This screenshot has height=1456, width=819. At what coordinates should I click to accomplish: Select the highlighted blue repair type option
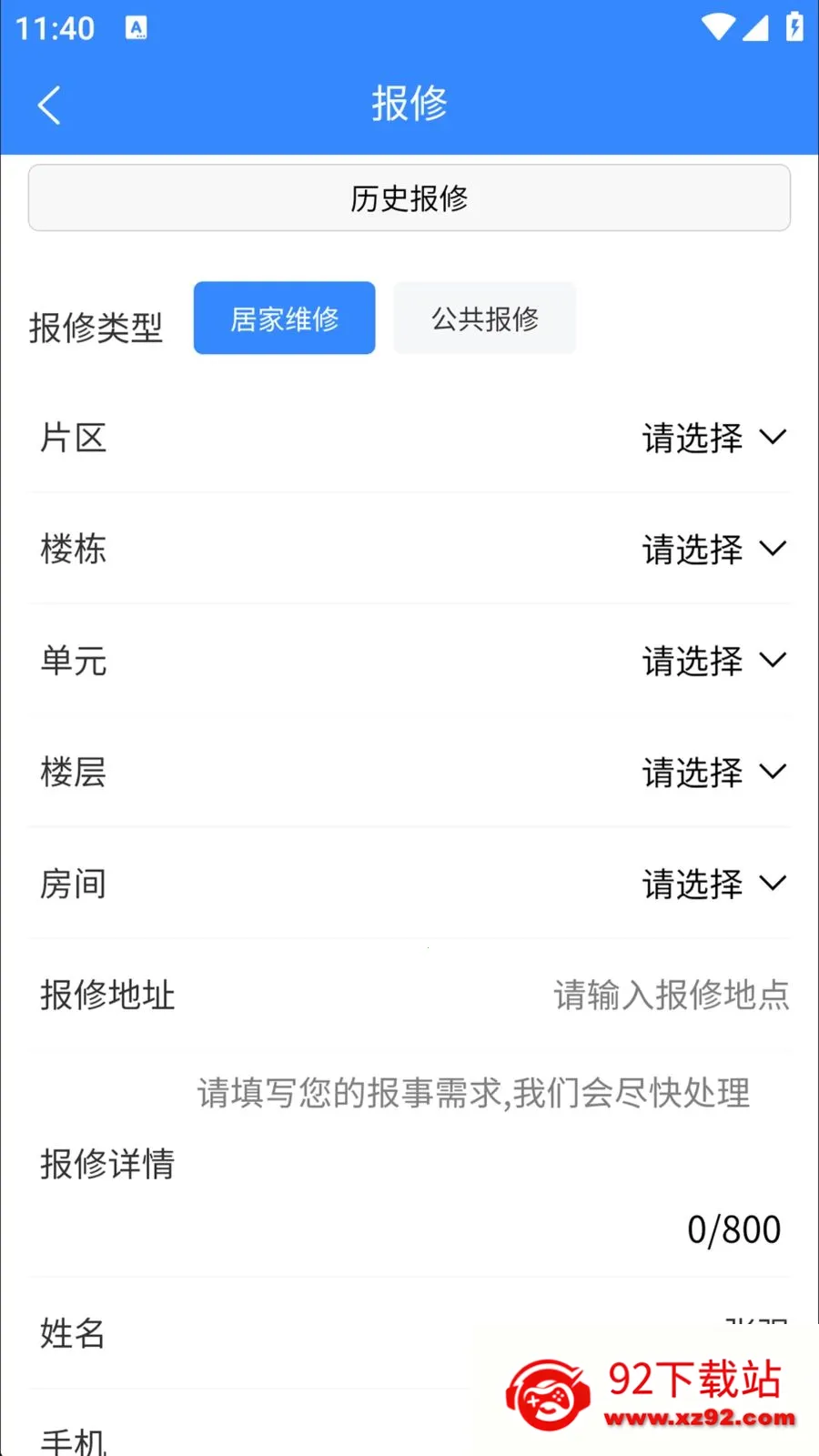click(284, 318)
